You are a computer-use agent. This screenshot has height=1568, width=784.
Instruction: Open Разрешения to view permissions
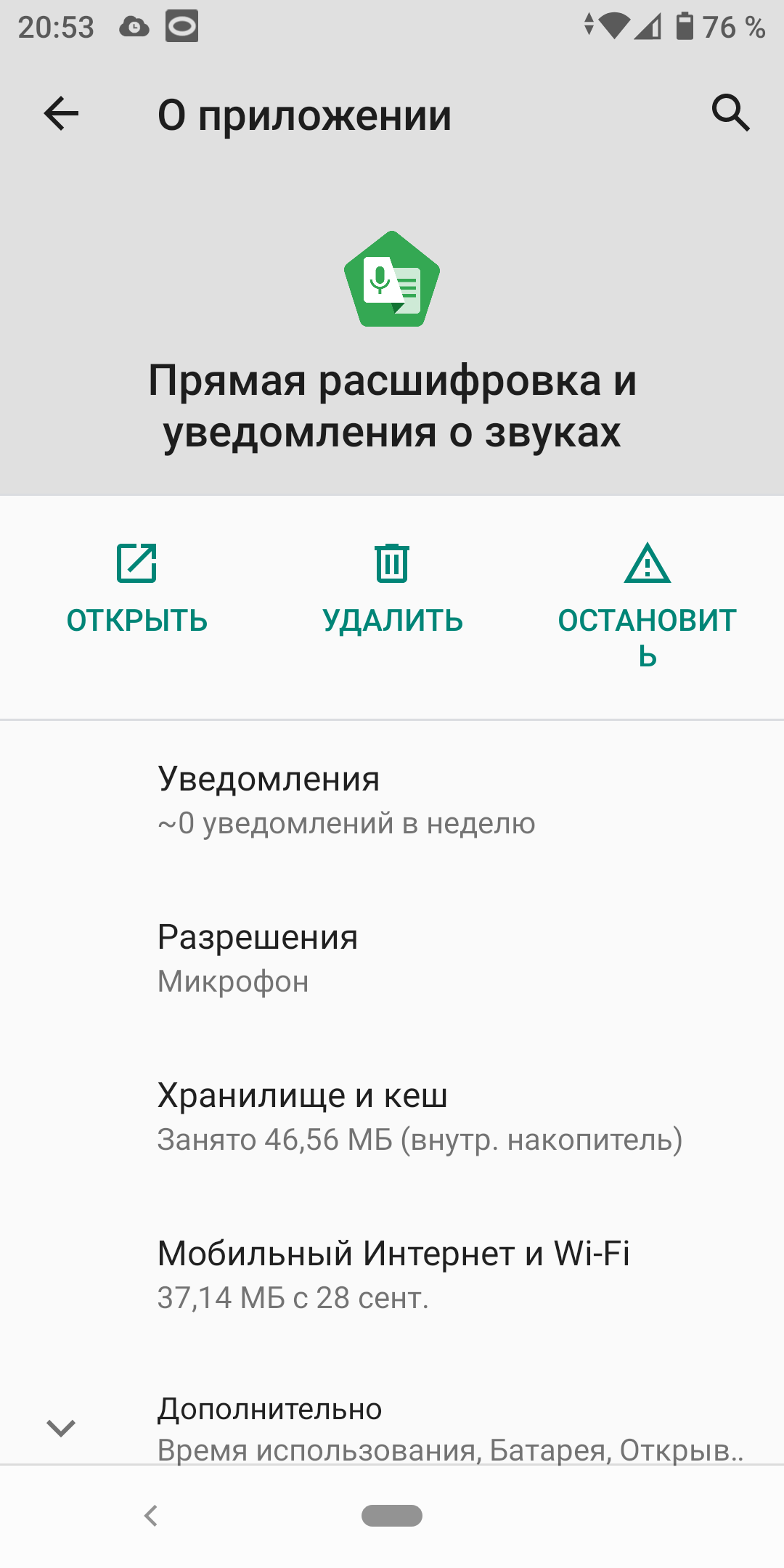(x=392, y=958)
